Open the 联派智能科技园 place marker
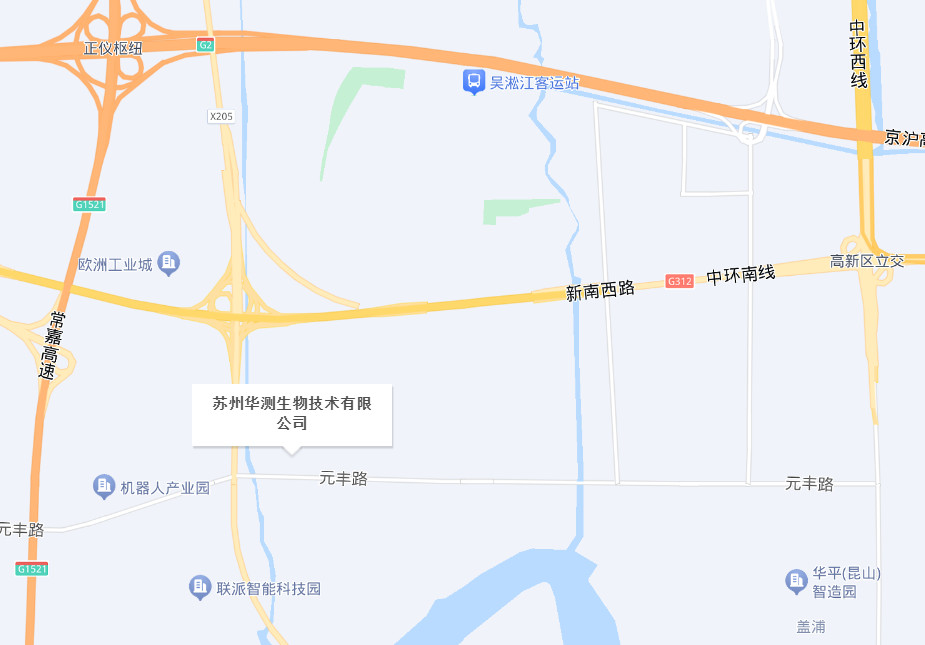The height and width of the screenshot is (645, 925). [200, 587]
